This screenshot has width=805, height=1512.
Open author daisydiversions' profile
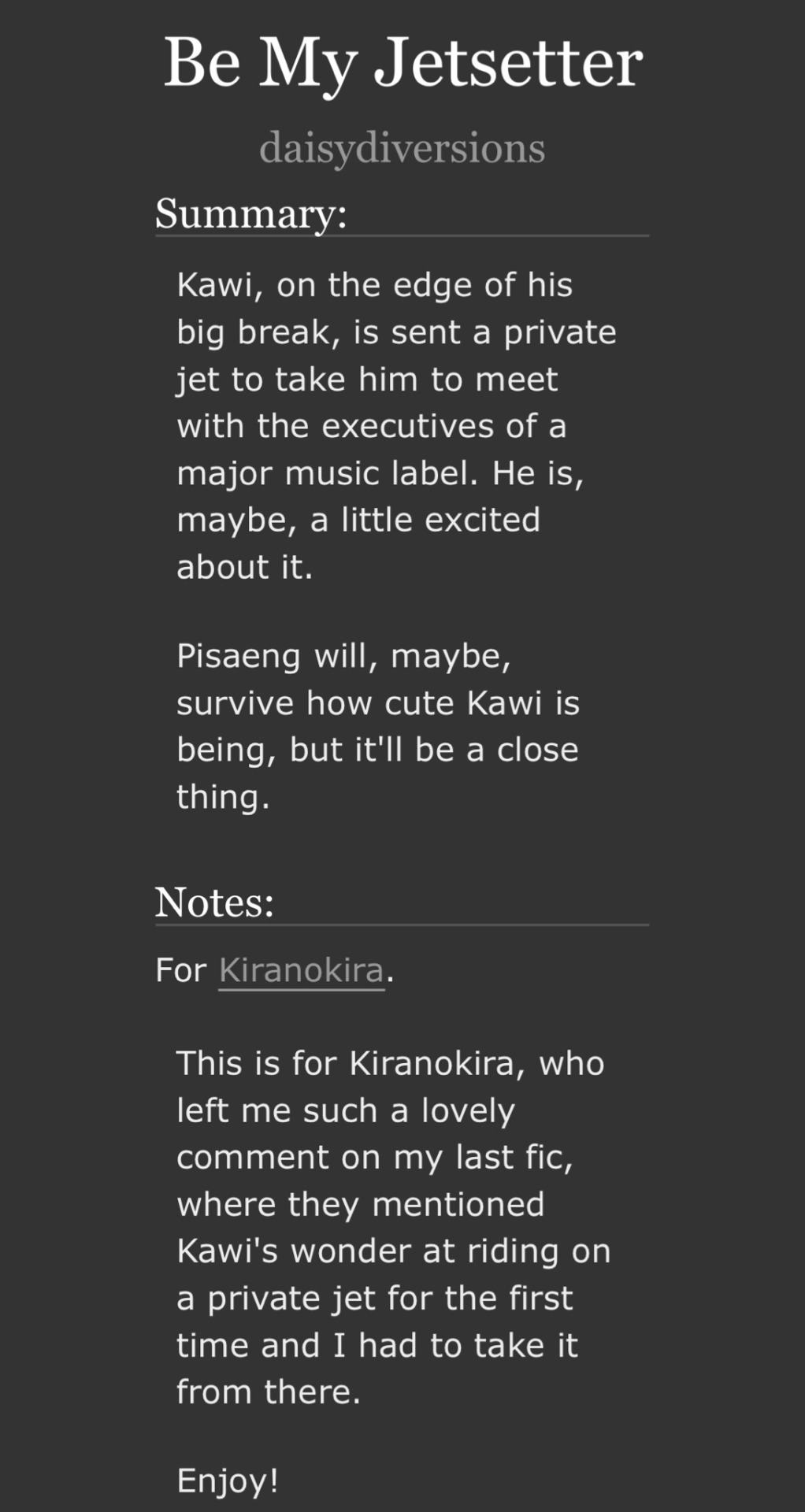click(x=402, y=148)
